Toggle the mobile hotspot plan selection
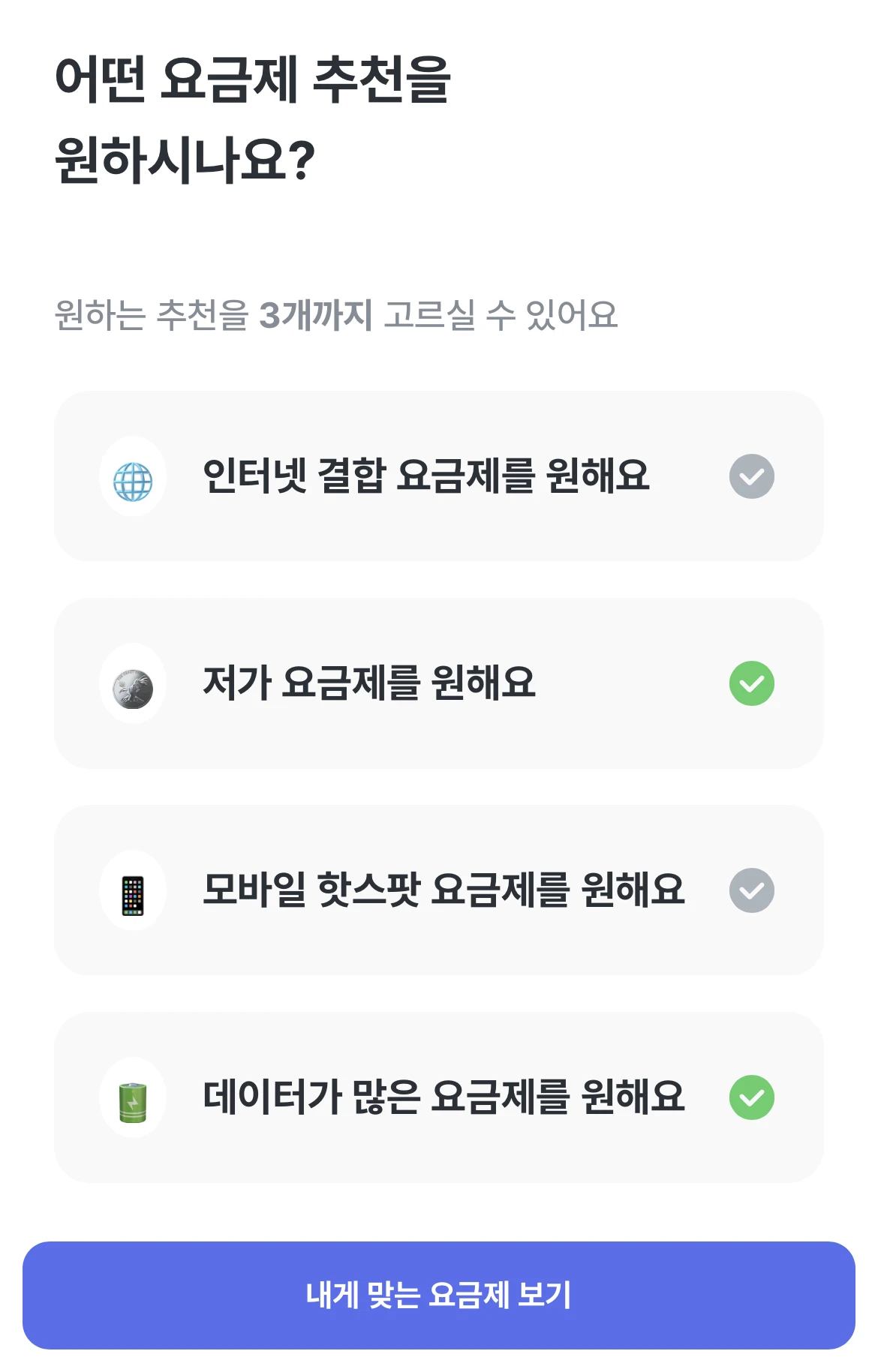Screen dimensions: 878x1372 (439, 892)
